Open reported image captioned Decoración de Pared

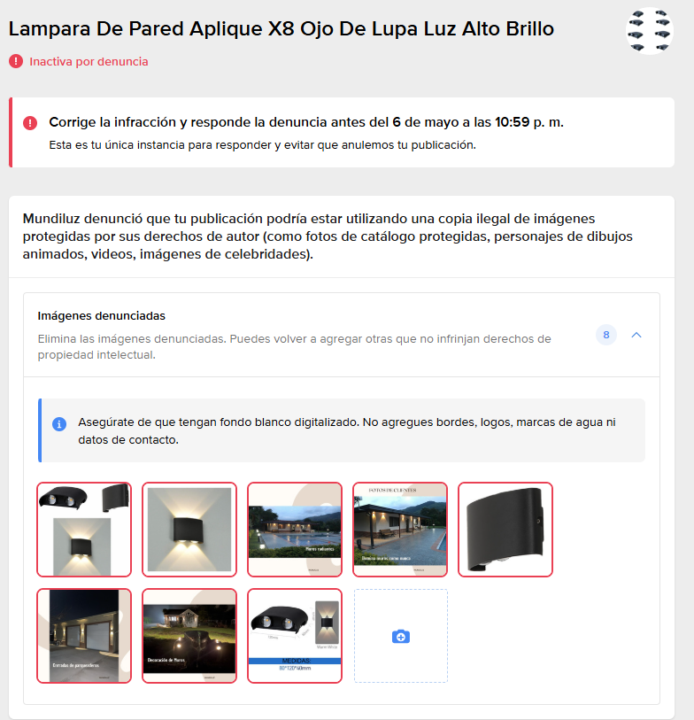point(189,636)
